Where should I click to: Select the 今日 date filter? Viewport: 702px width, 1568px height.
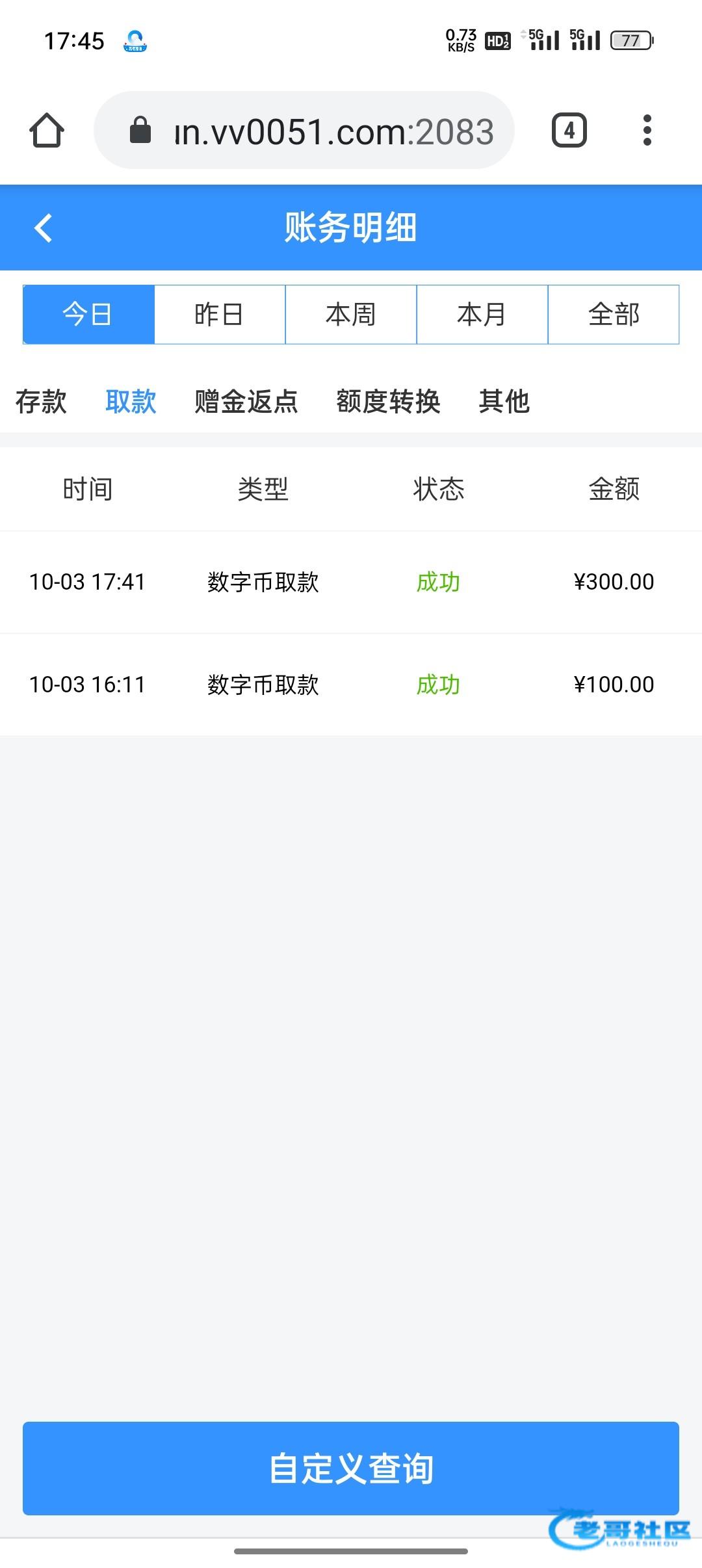point(89,315)
